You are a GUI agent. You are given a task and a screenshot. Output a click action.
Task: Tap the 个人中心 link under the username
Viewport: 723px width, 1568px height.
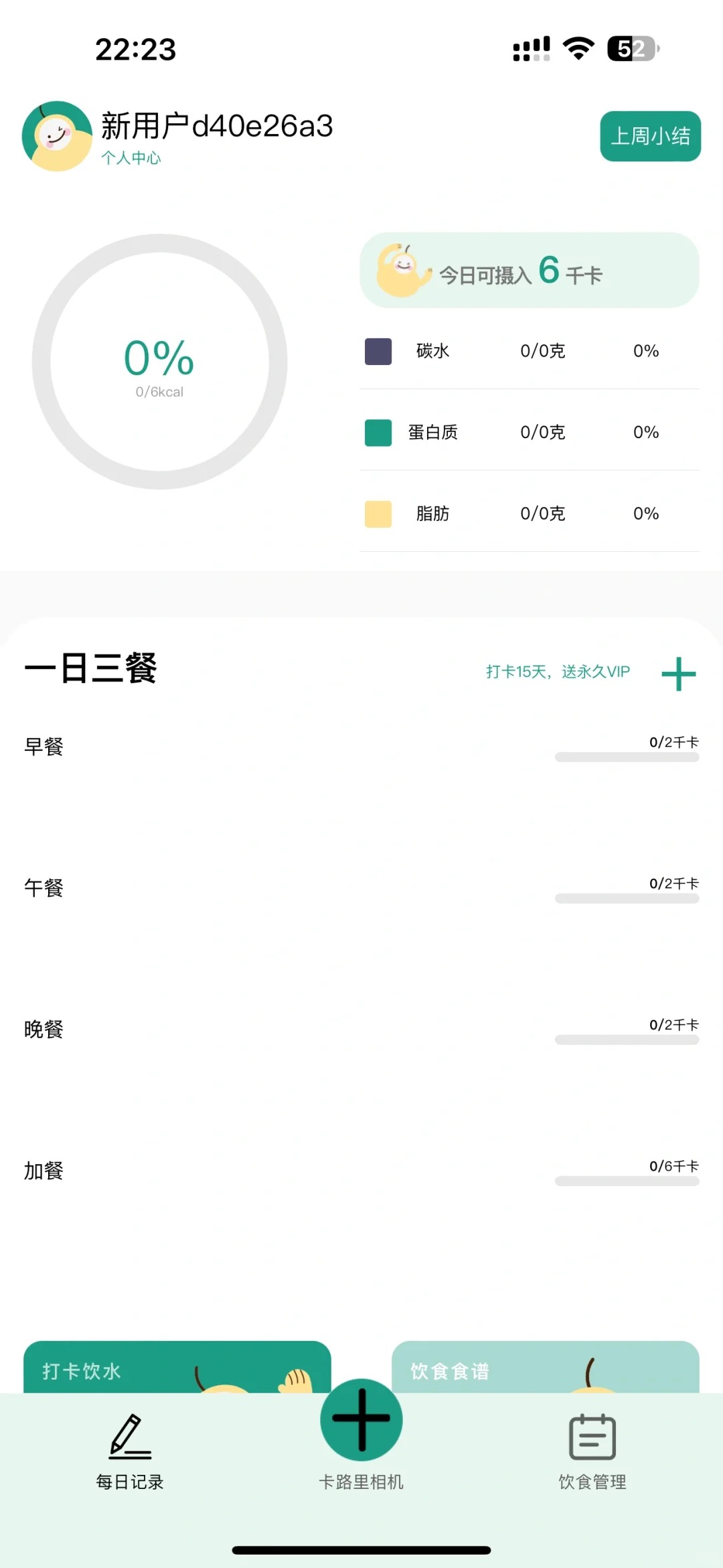tap(131, 158)
